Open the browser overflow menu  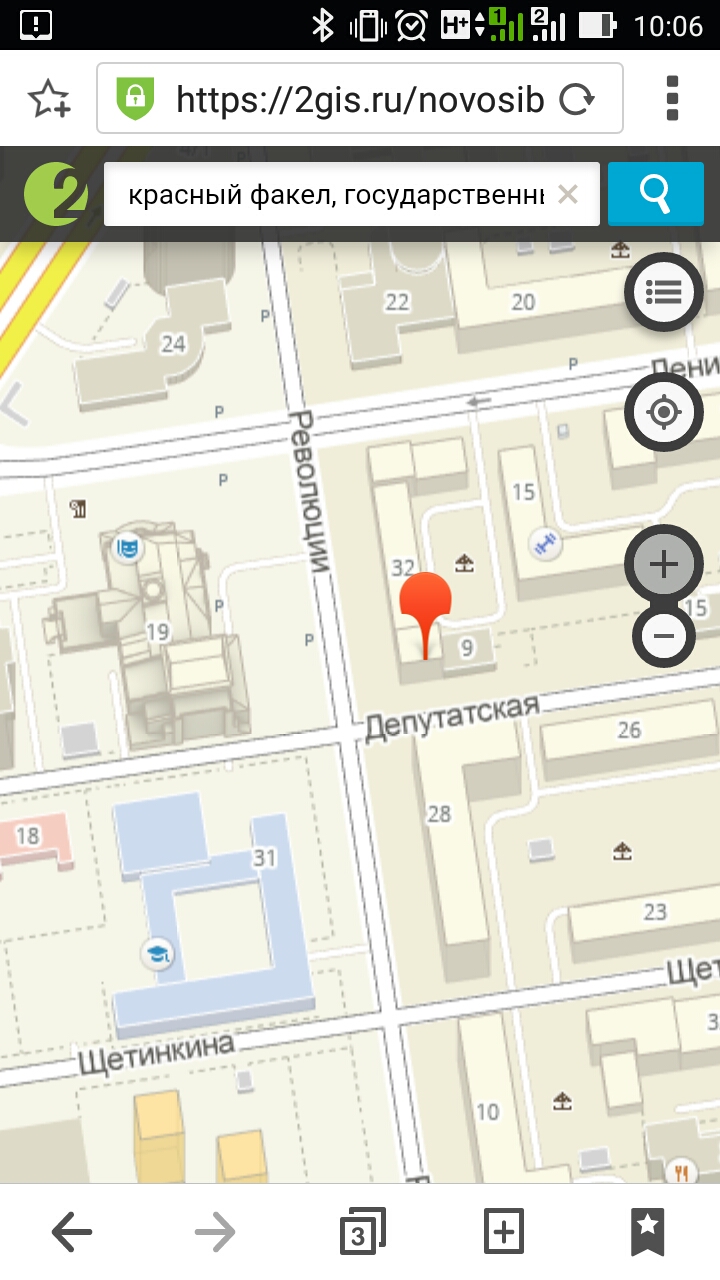pyautogui.click(x=672, y=99)
